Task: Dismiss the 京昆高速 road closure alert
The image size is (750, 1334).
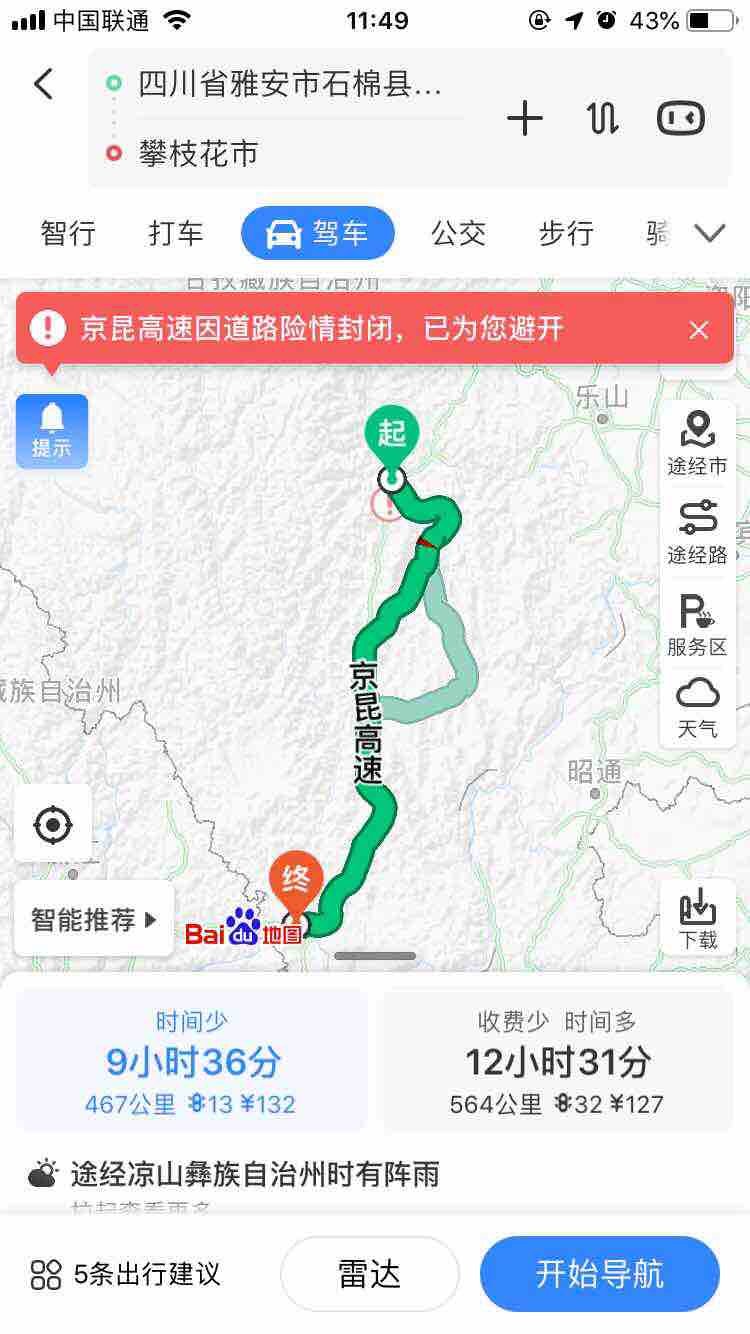Action: coord(699,329)
